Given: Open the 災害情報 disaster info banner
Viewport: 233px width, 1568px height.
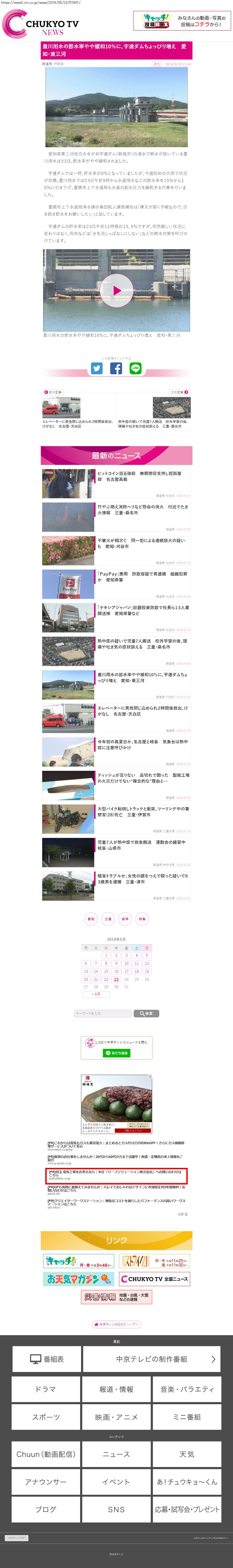Looking at the screenshot, I should (117, 1297).
